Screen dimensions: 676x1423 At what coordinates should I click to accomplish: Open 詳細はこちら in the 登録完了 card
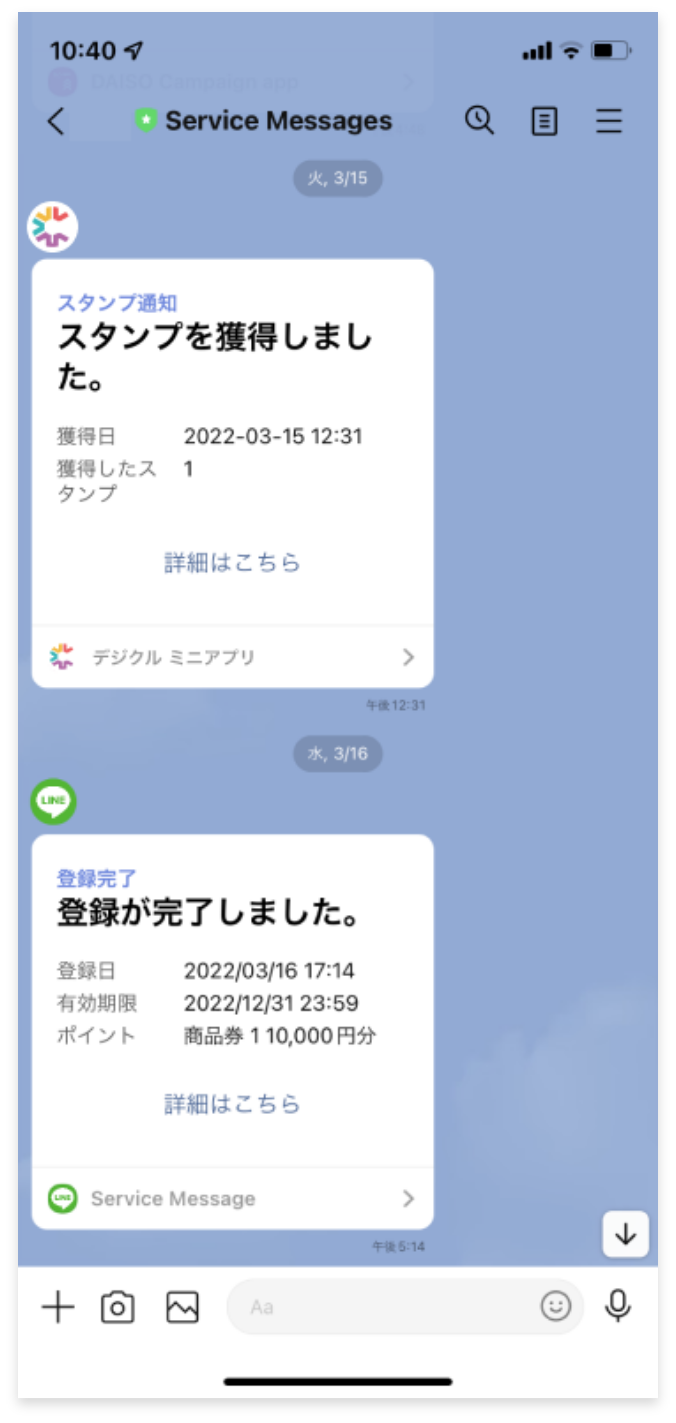pos(232,1104)
